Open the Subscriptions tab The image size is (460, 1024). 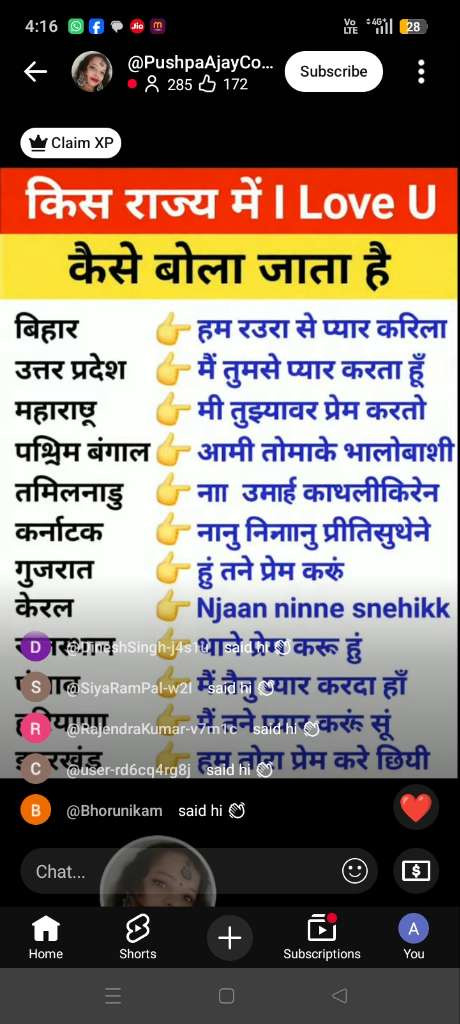[321, 938]
